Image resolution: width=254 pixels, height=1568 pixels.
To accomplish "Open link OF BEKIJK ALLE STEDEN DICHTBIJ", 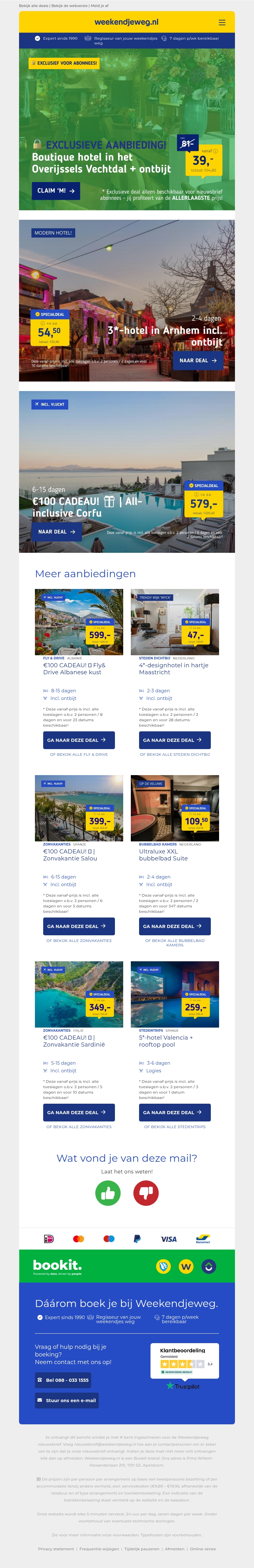I will tap(175, 754).
